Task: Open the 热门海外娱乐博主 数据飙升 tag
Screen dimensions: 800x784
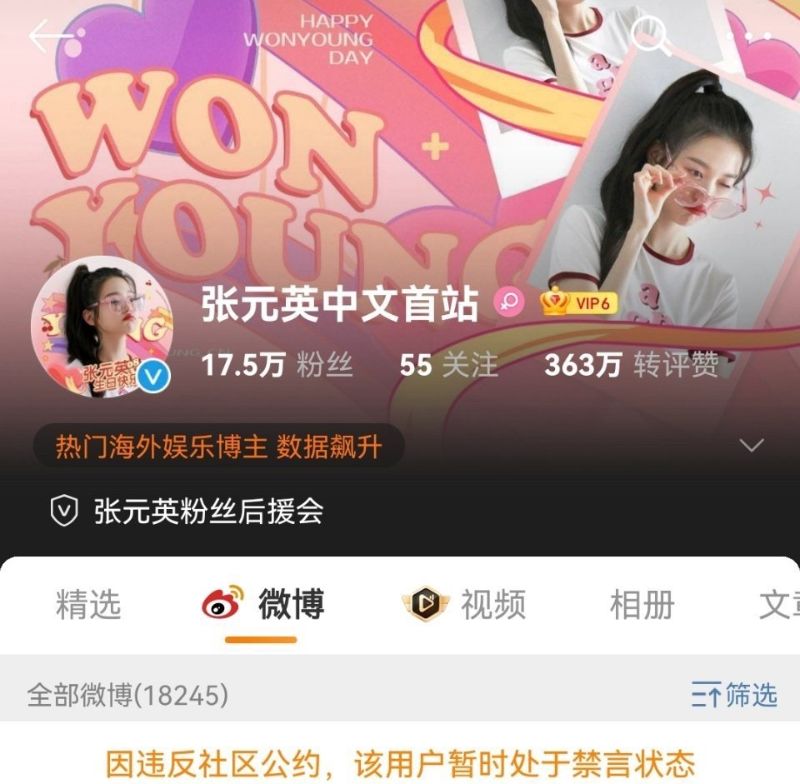Action: tap(218, 446)
